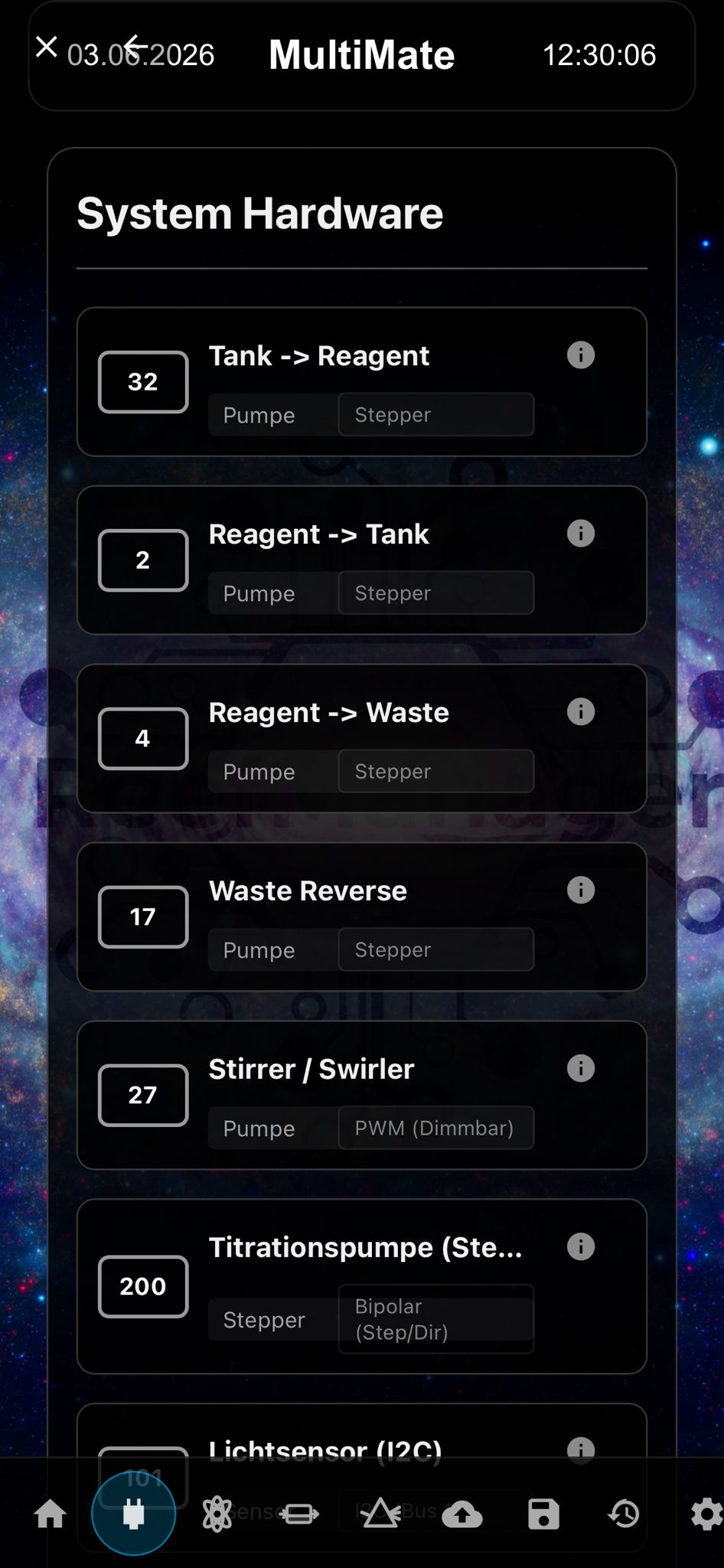724x1568 pixels.
Task: Edit pin number 32 field
Action: [x=143, y=382]
